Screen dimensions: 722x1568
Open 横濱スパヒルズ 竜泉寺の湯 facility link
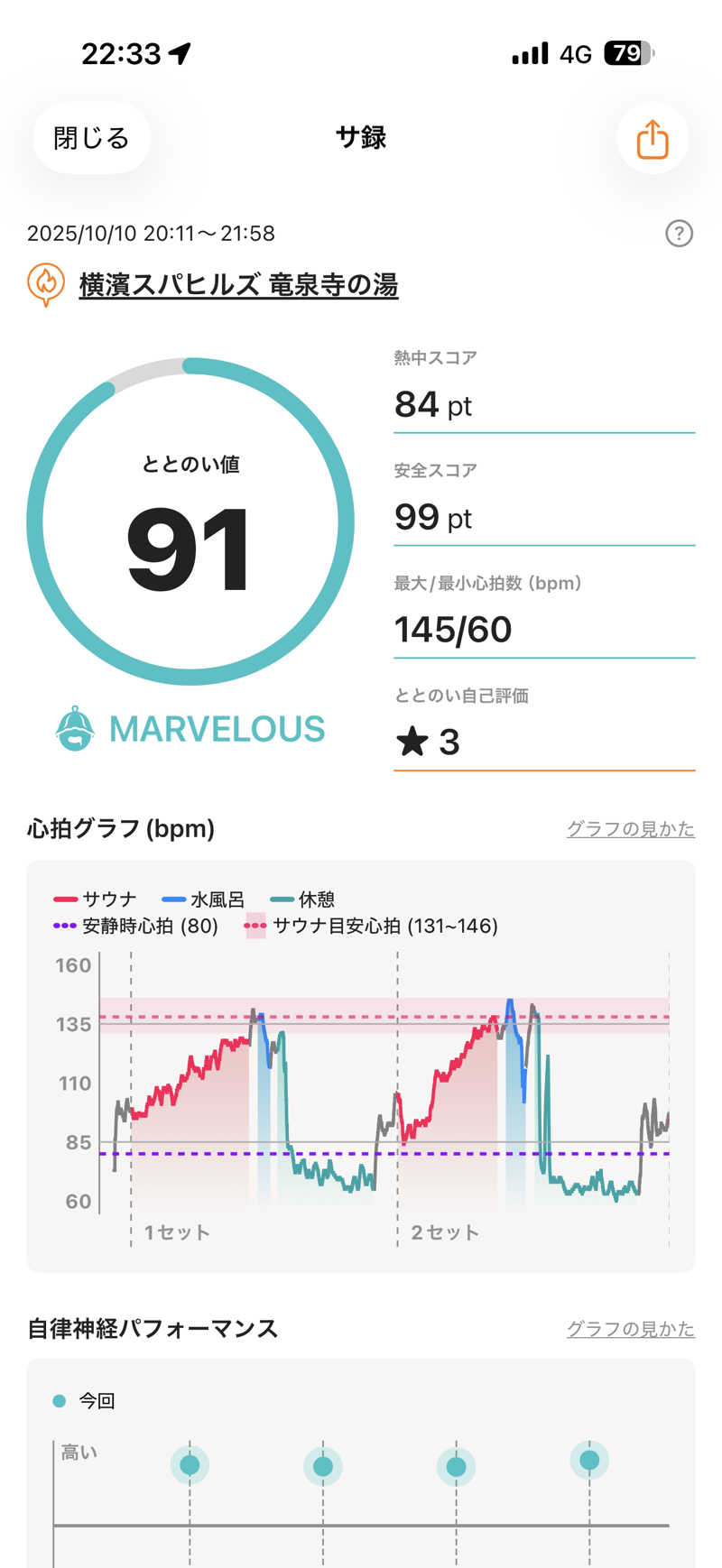pos(238,285)
